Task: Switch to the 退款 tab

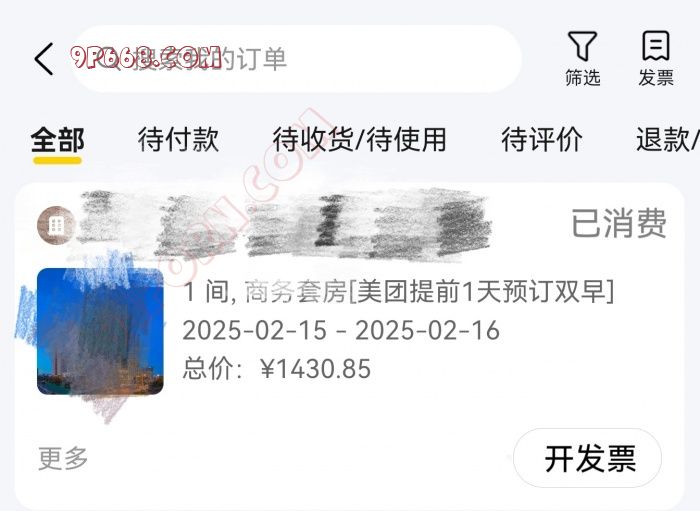Action: pyautogui.click(x=665, y=140)
